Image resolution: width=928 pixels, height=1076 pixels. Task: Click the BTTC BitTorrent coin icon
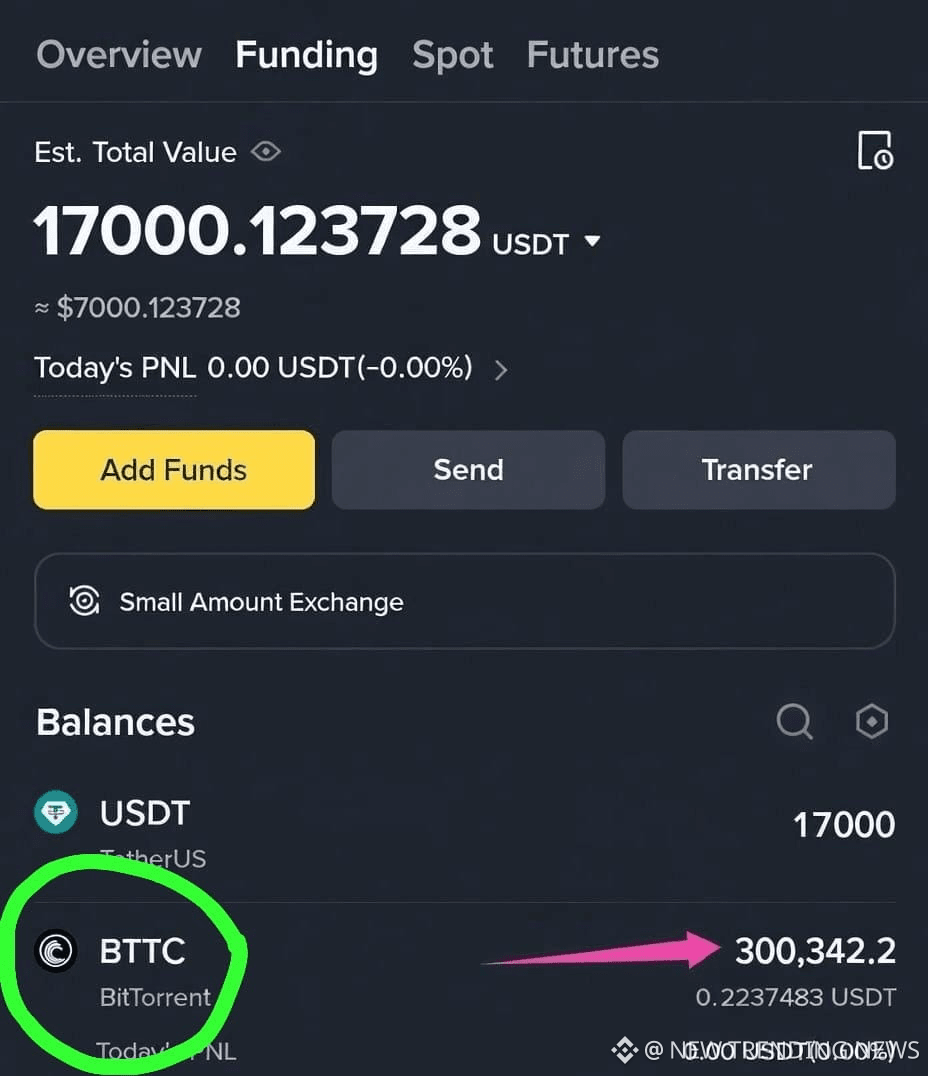tap(55, 951)
